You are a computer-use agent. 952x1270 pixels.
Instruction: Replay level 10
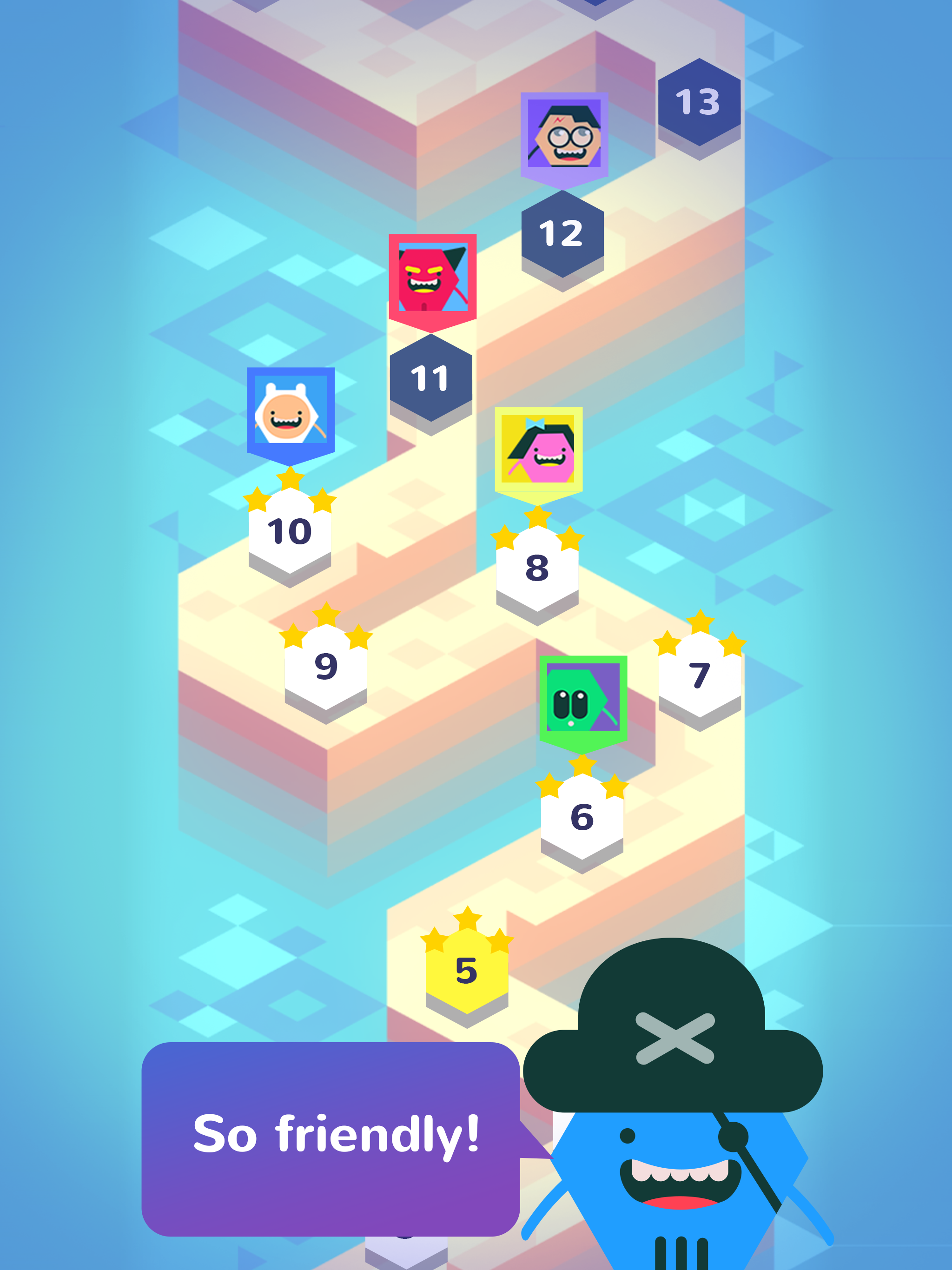290,531
